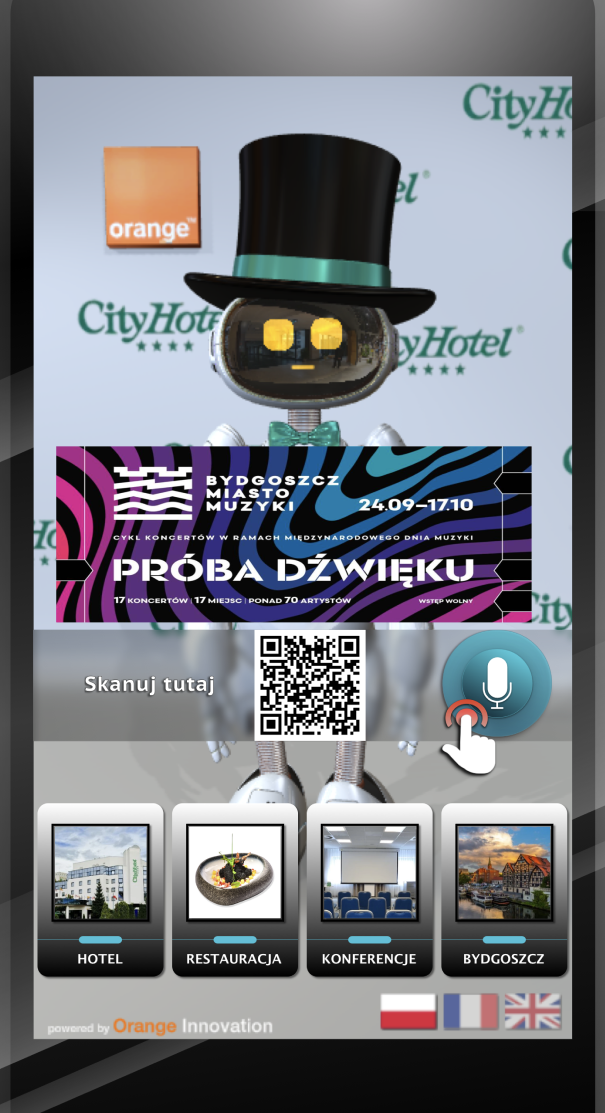The width and height of the screenshot is (605, 1113).
Task: Switch language to French flag
Action: coord(470,1011)
